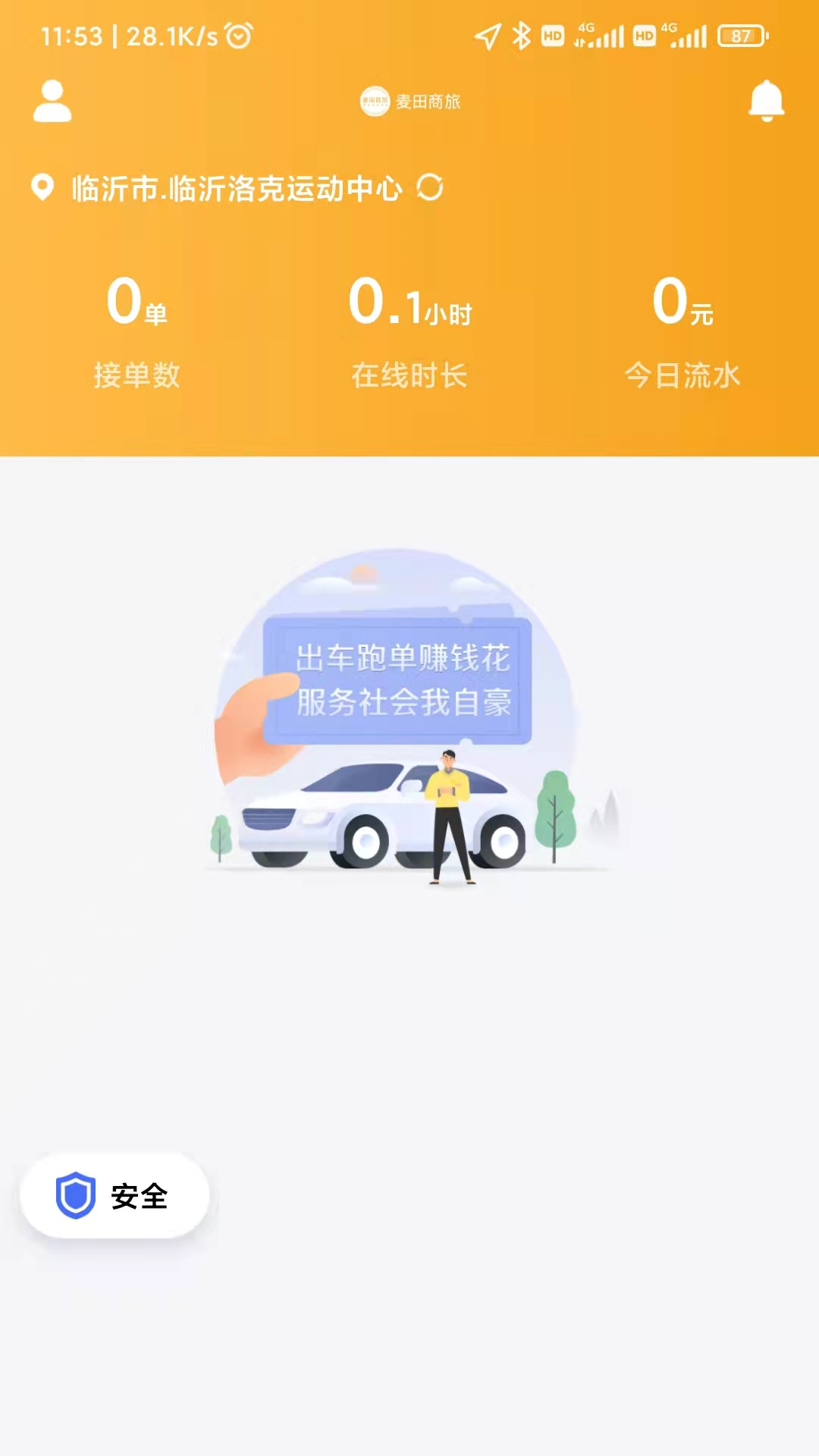Open notifications via the bell icon

click(x=767, y=99)
